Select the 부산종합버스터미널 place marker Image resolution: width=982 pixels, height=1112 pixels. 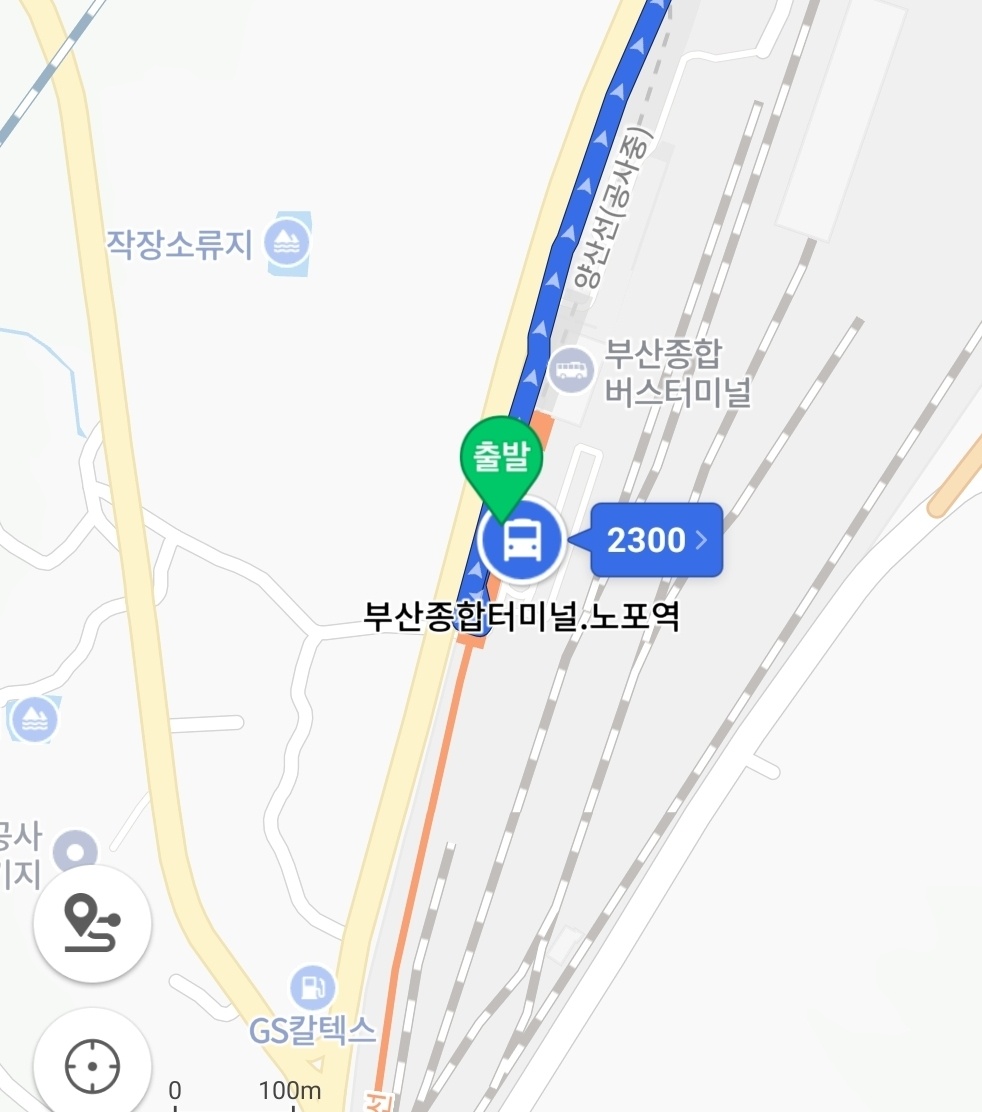[572, 372]
